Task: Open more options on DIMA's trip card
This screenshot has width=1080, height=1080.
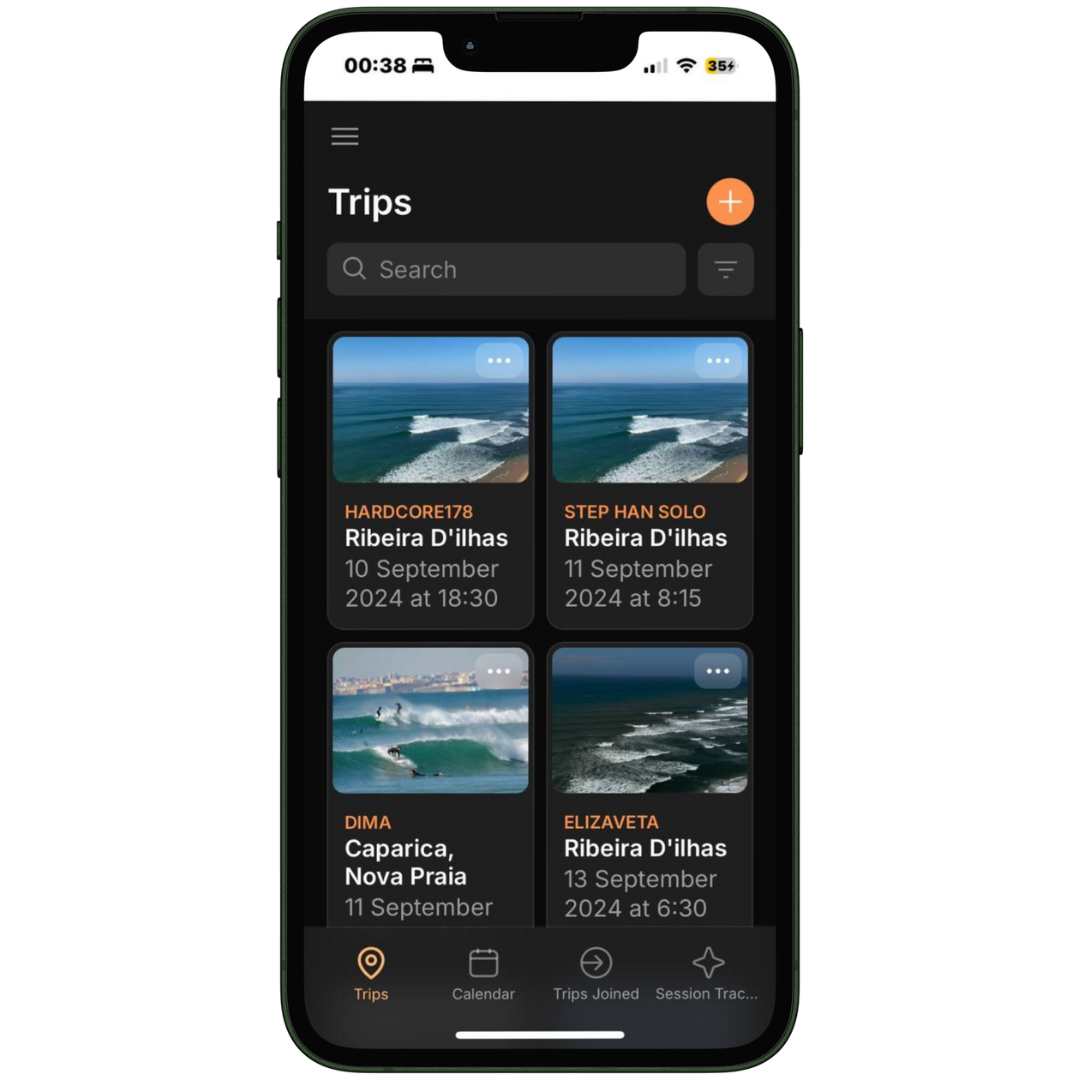Action: point(499,671)
